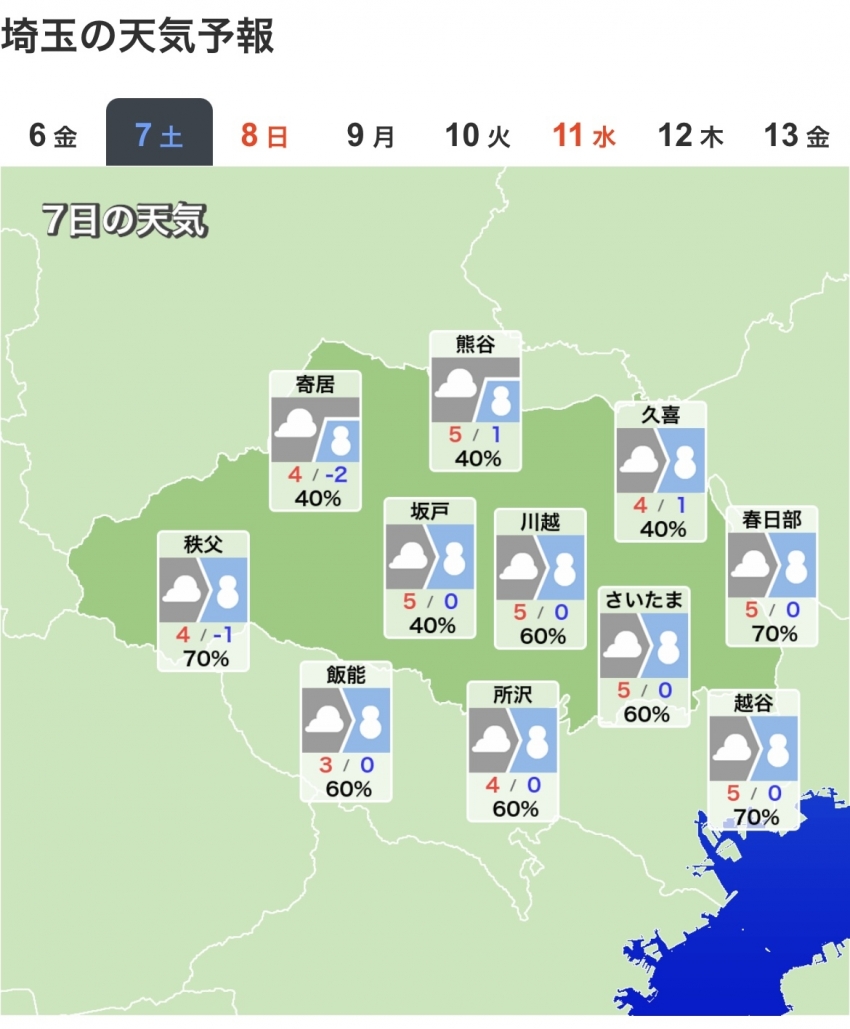The height and width of the screenshot is (1029, 850).
Task: View the 久喜 forecast card
Action: (660, 471)
